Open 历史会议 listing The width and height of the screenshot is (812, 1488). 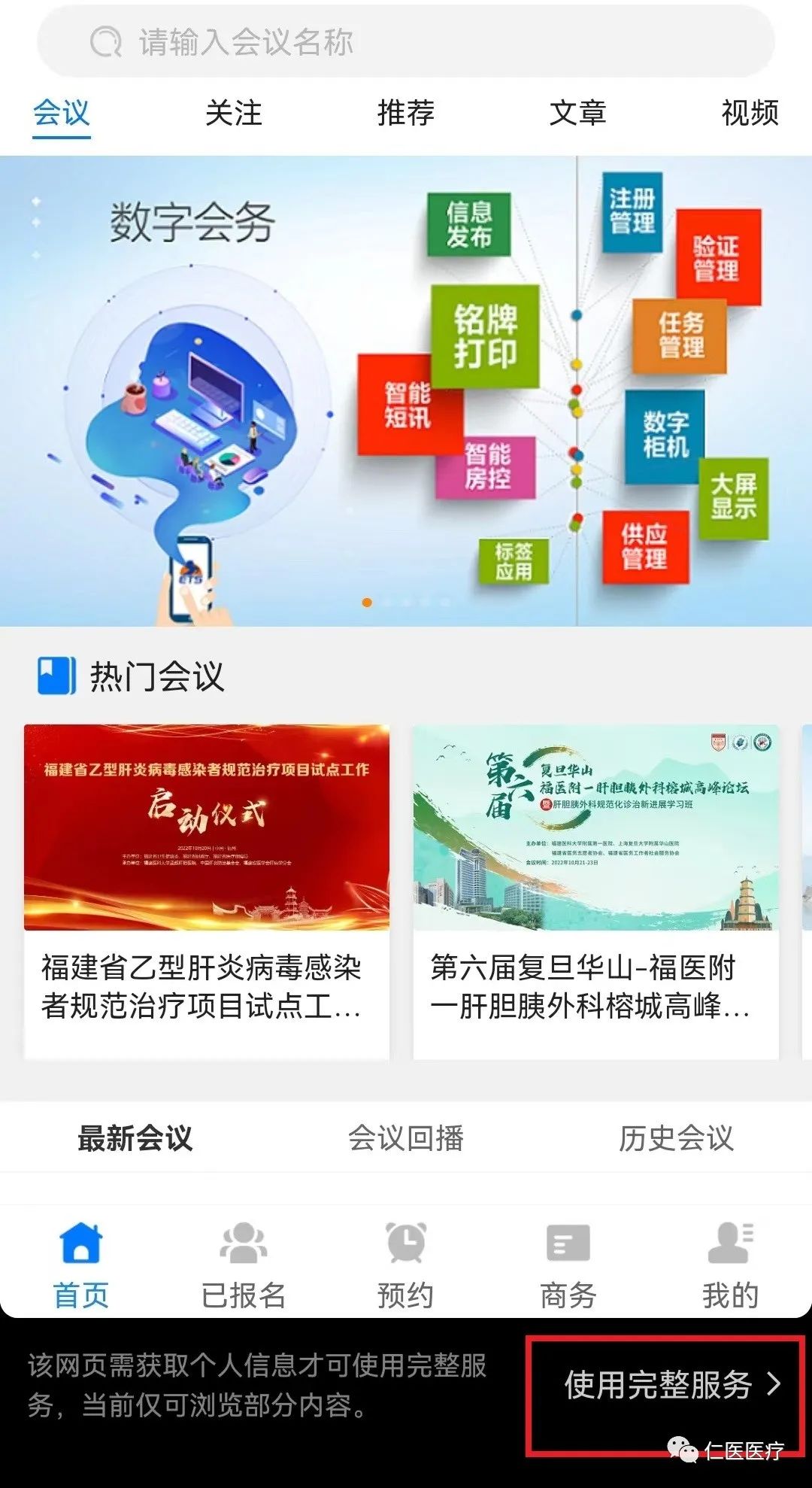[677, 1140]
